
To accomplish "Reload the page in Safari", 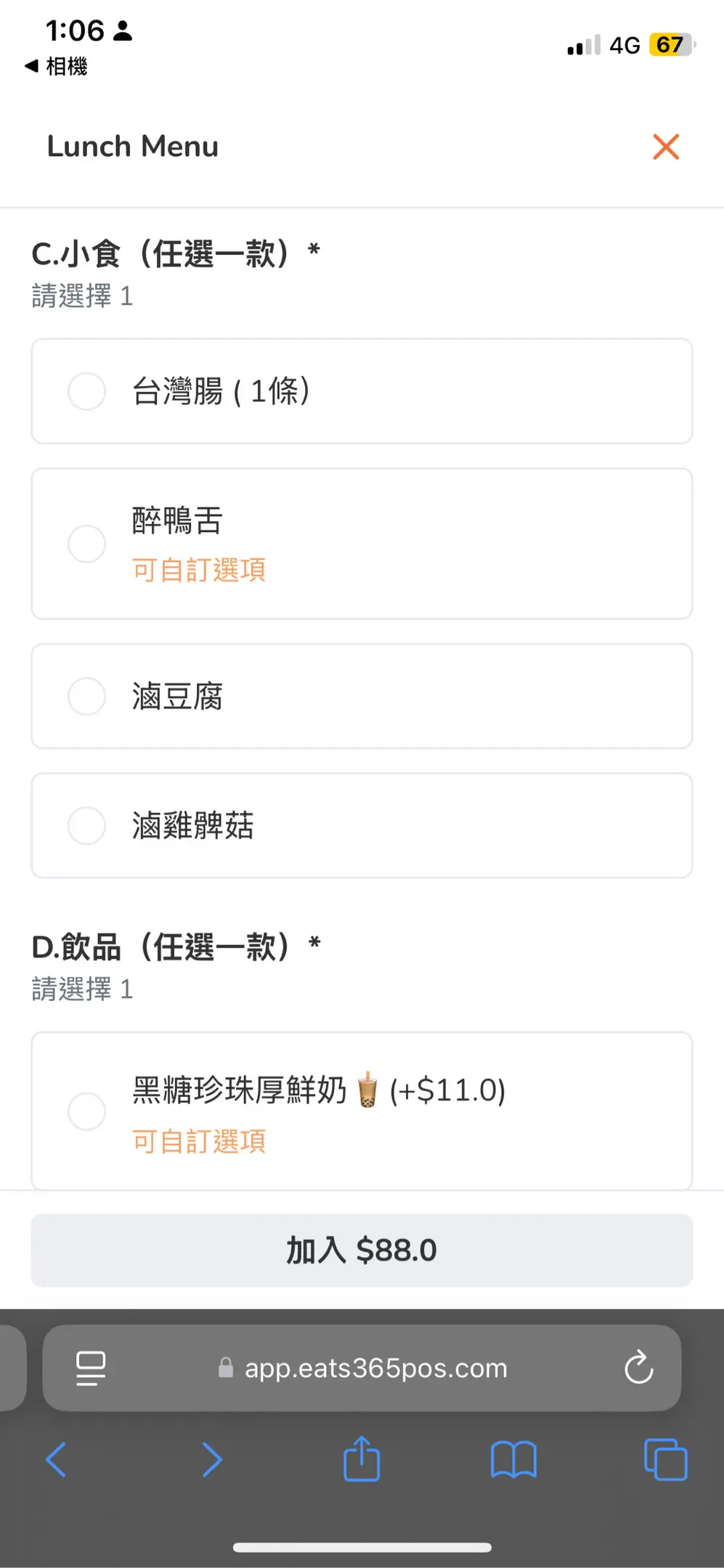I will pos(638,1368).
